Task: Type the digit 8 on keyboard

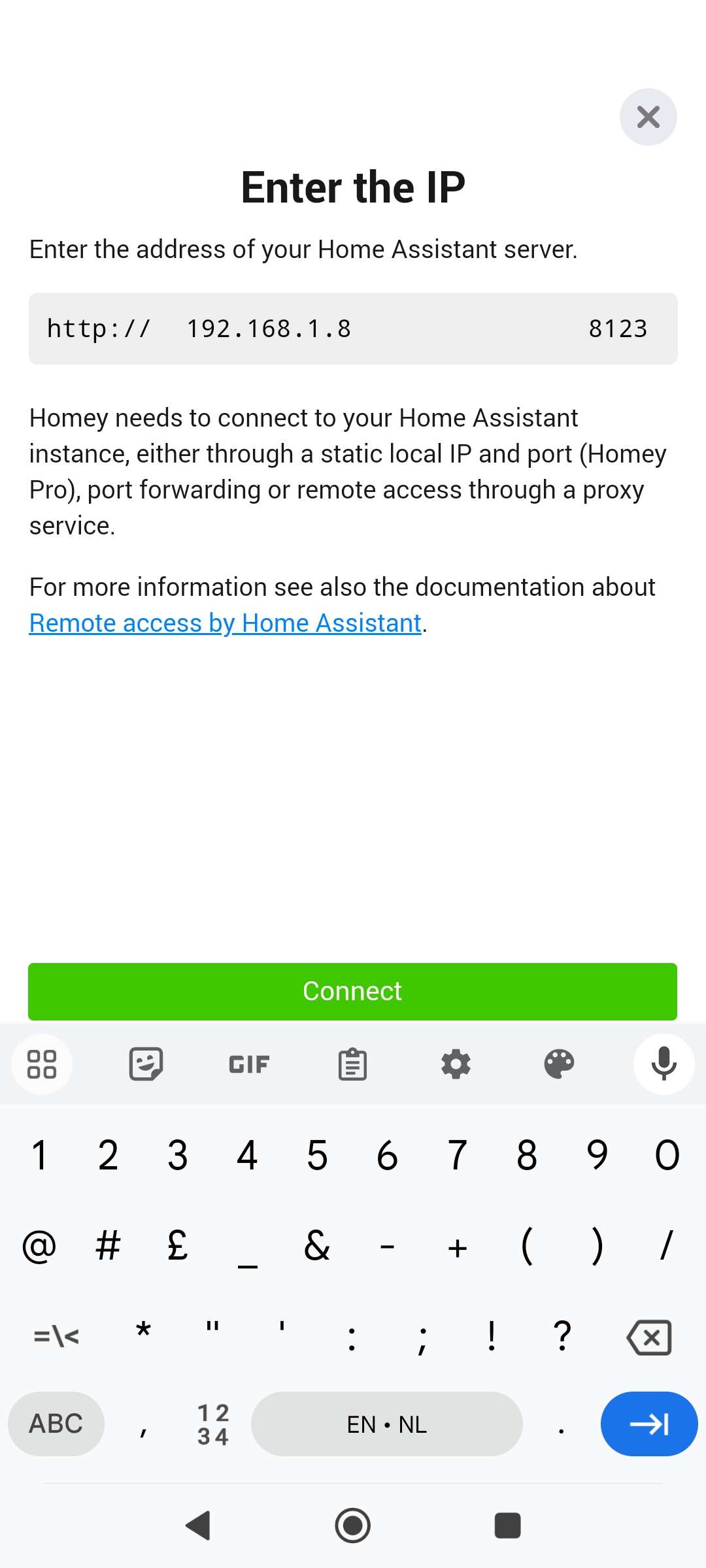Action: pos(527,1155)
